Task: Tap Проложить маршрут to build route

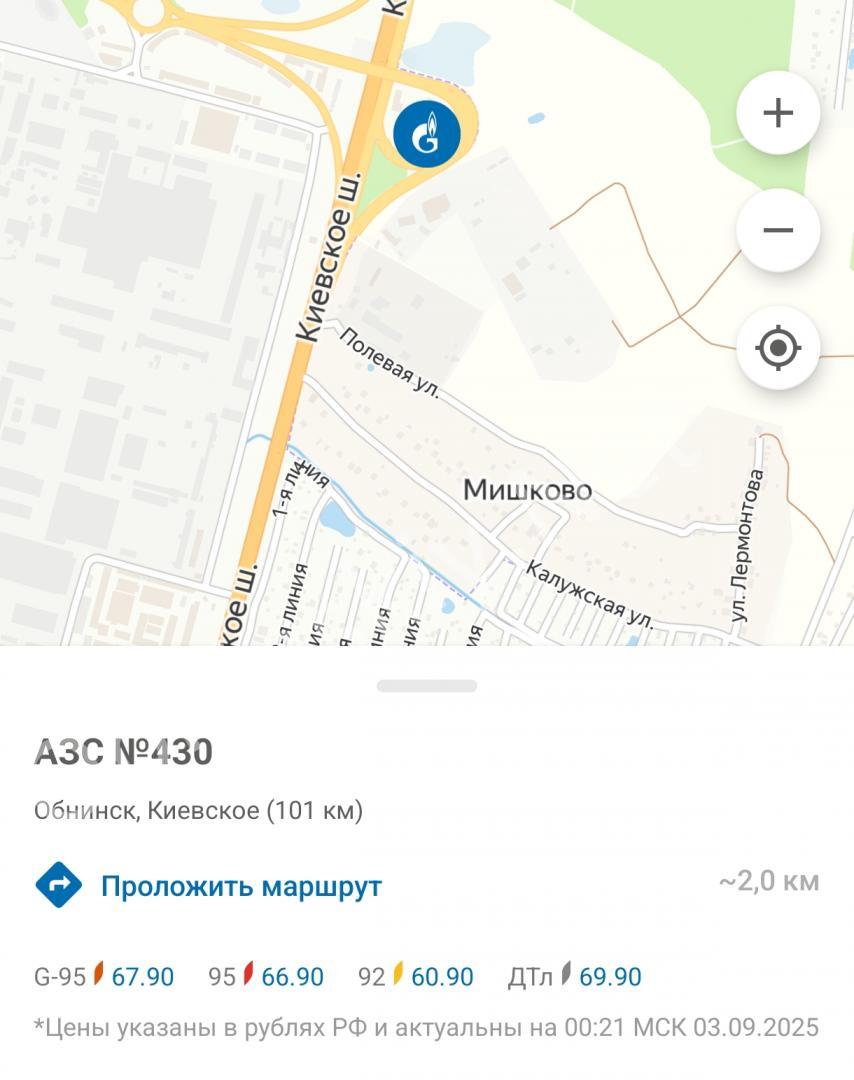Action: tap(241, 886)
